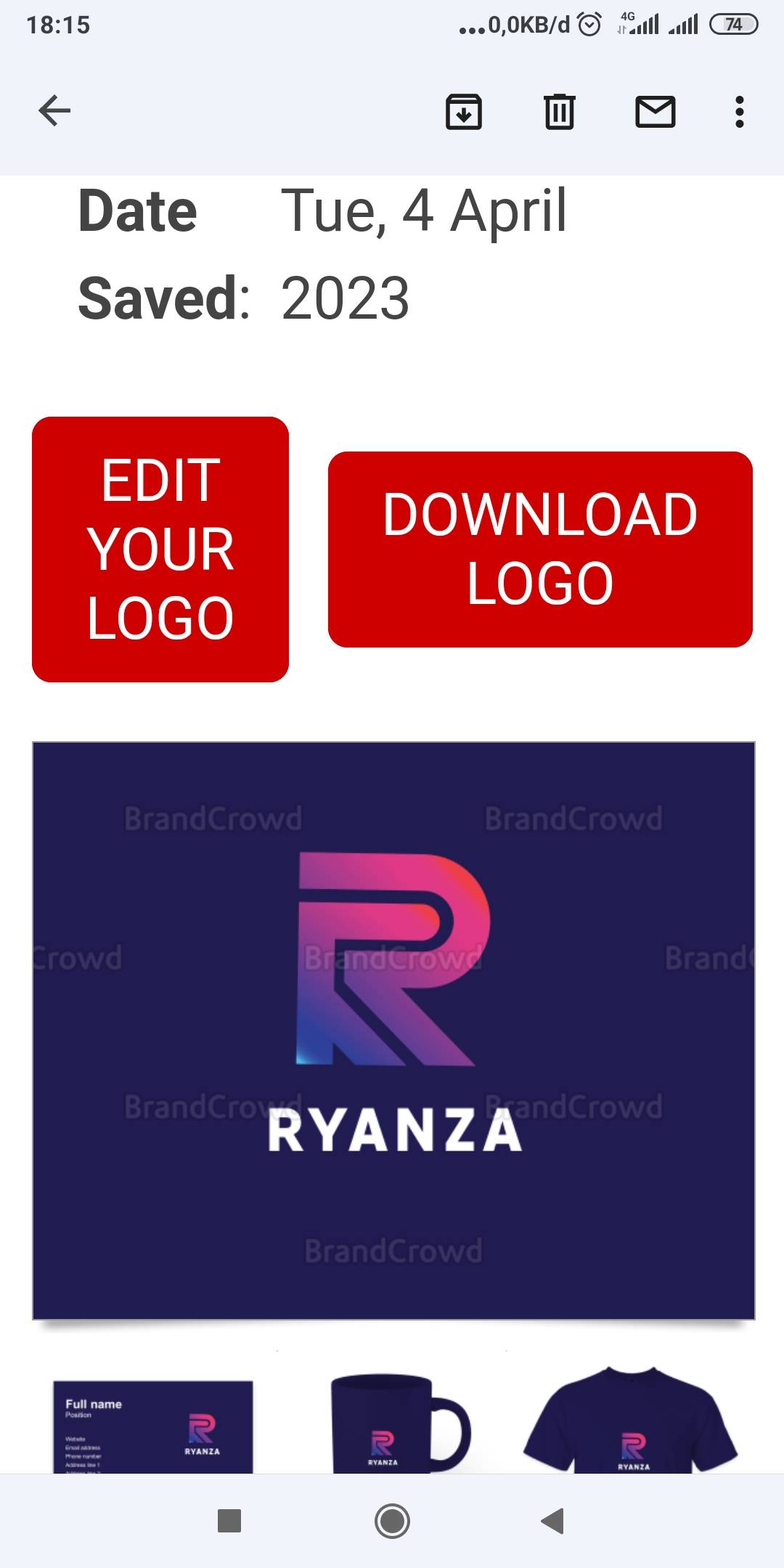Screen dimensions: 784x1568
Task: Tap the EDIT YOUR LOGO button
Action: coord(160,550)
